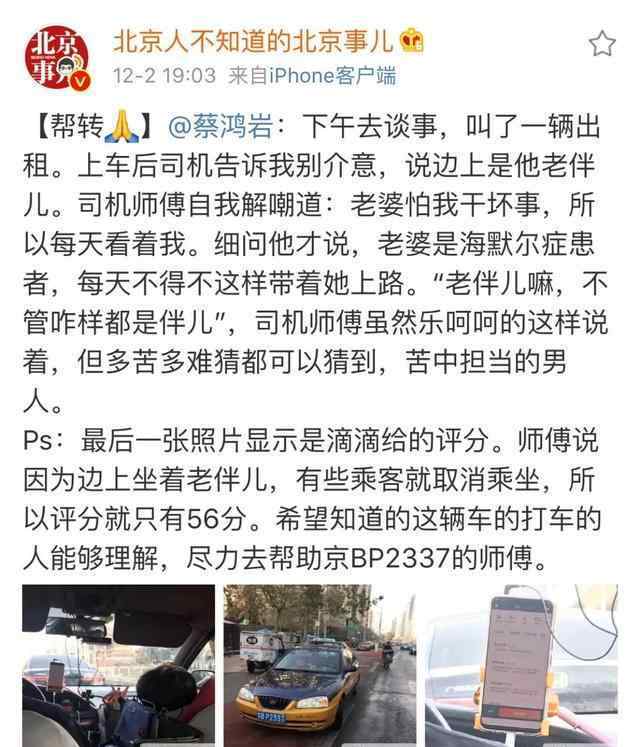View the yellow taxi street photo

319,664
